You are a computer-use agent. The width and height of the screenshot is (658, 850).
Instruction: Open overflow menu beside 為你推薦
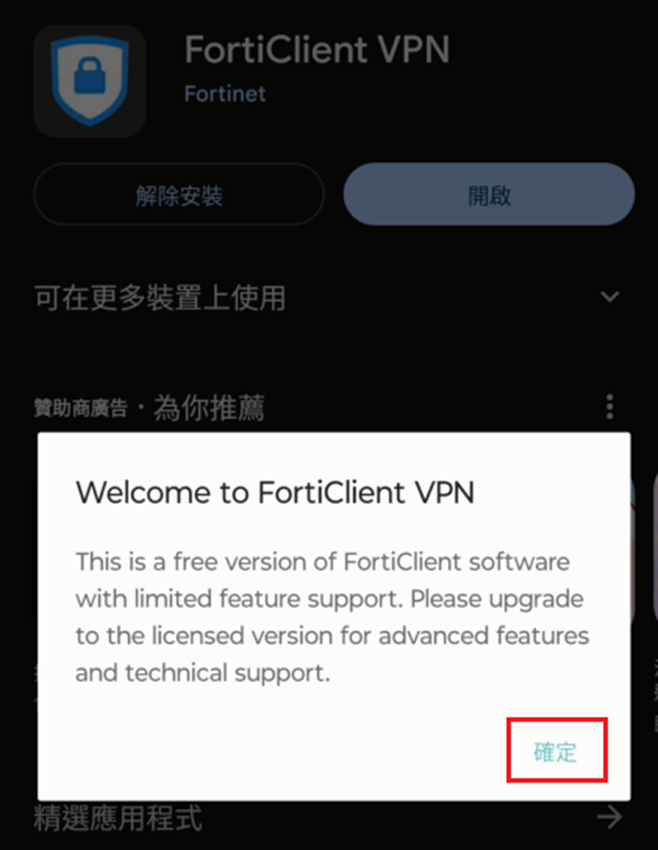point(609,407)
